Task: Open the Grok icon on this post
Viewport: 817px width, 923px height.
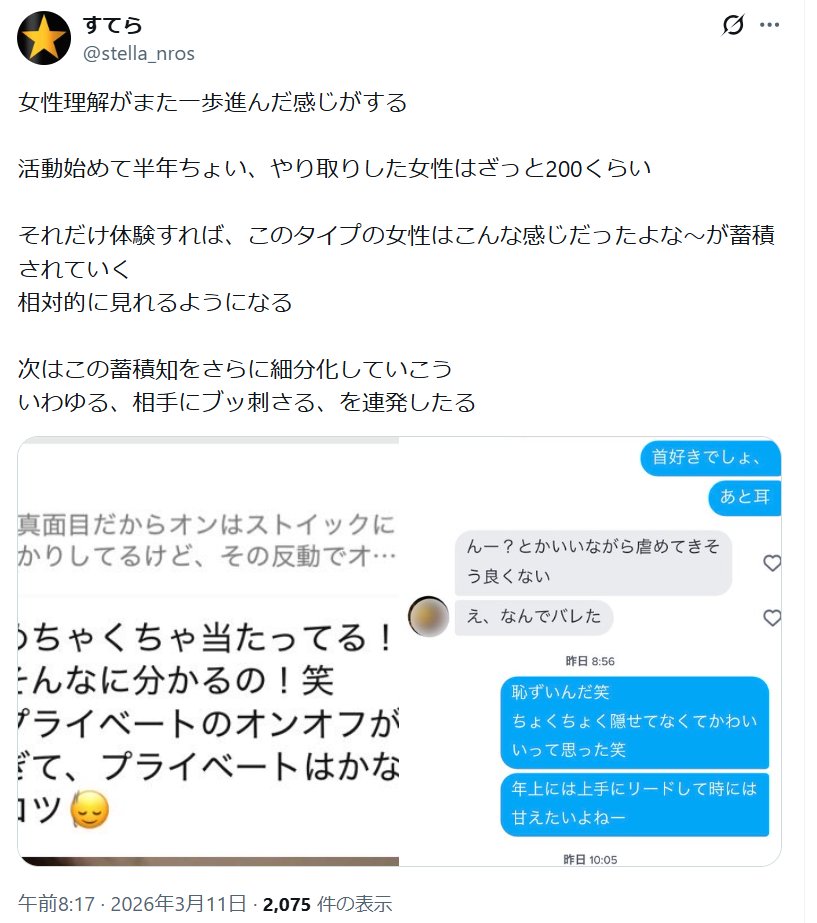Action: (733, 26)
